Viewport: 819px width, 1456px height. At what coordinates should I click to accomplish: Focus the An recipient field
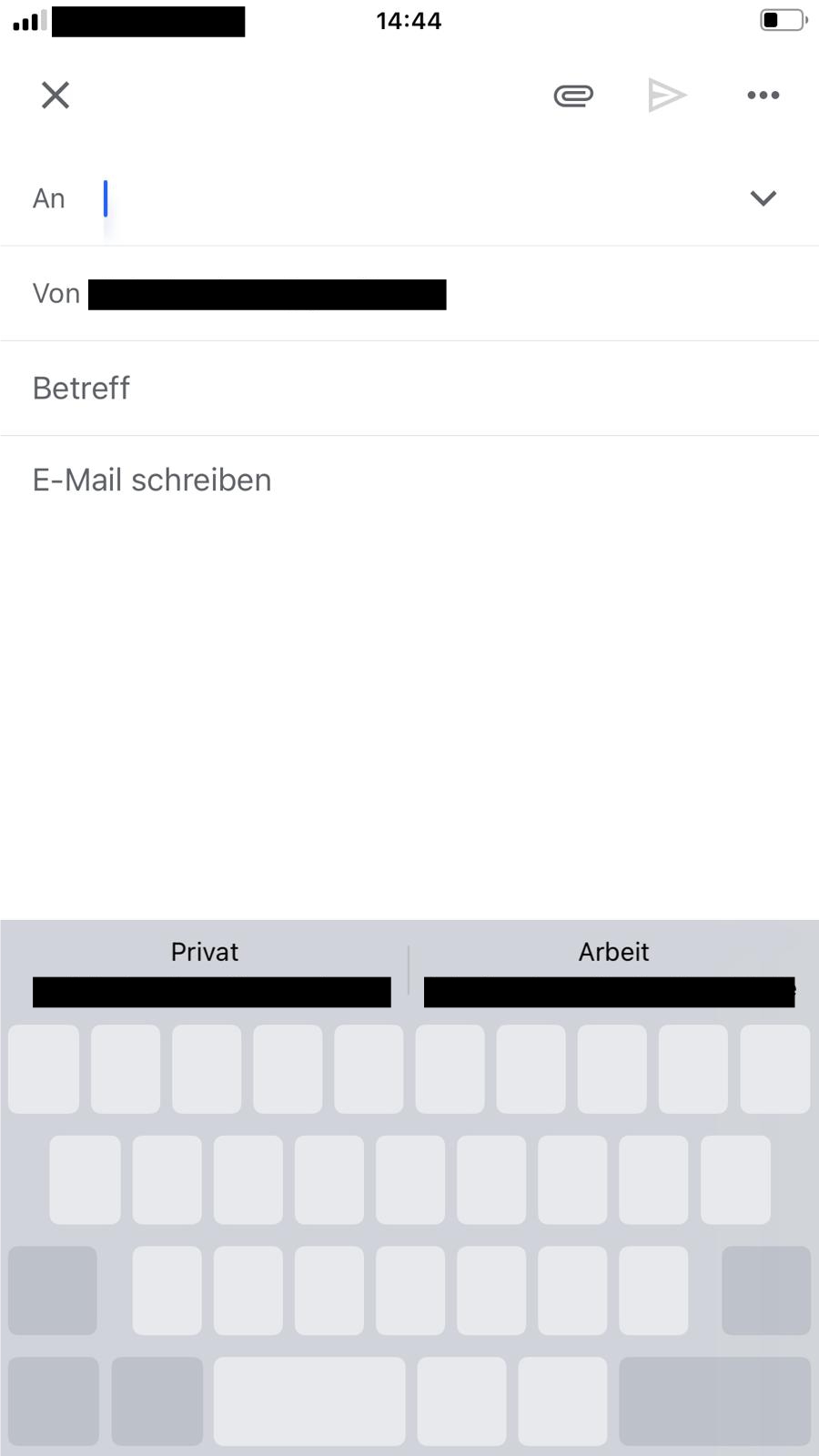(409, 198)
